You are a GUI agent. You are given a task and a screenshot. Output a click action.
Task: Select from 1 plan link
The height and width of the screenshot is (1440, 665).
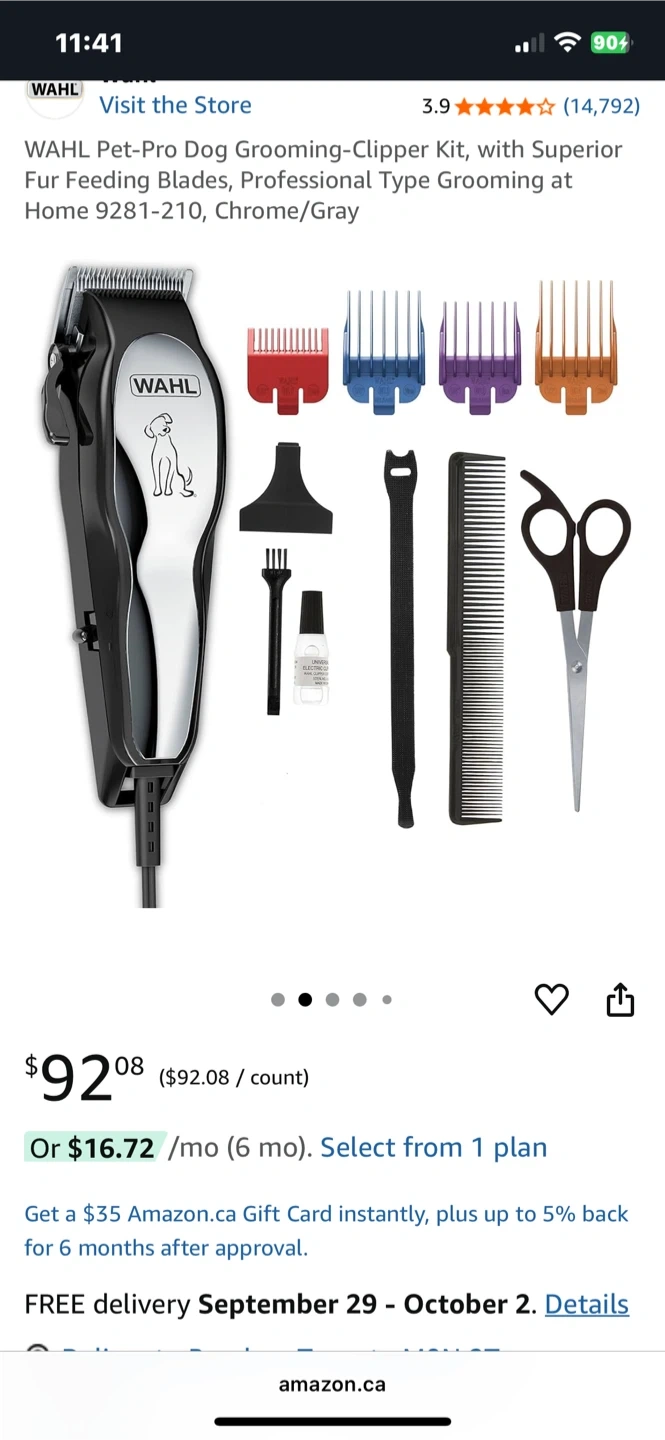coord(433,1147)
